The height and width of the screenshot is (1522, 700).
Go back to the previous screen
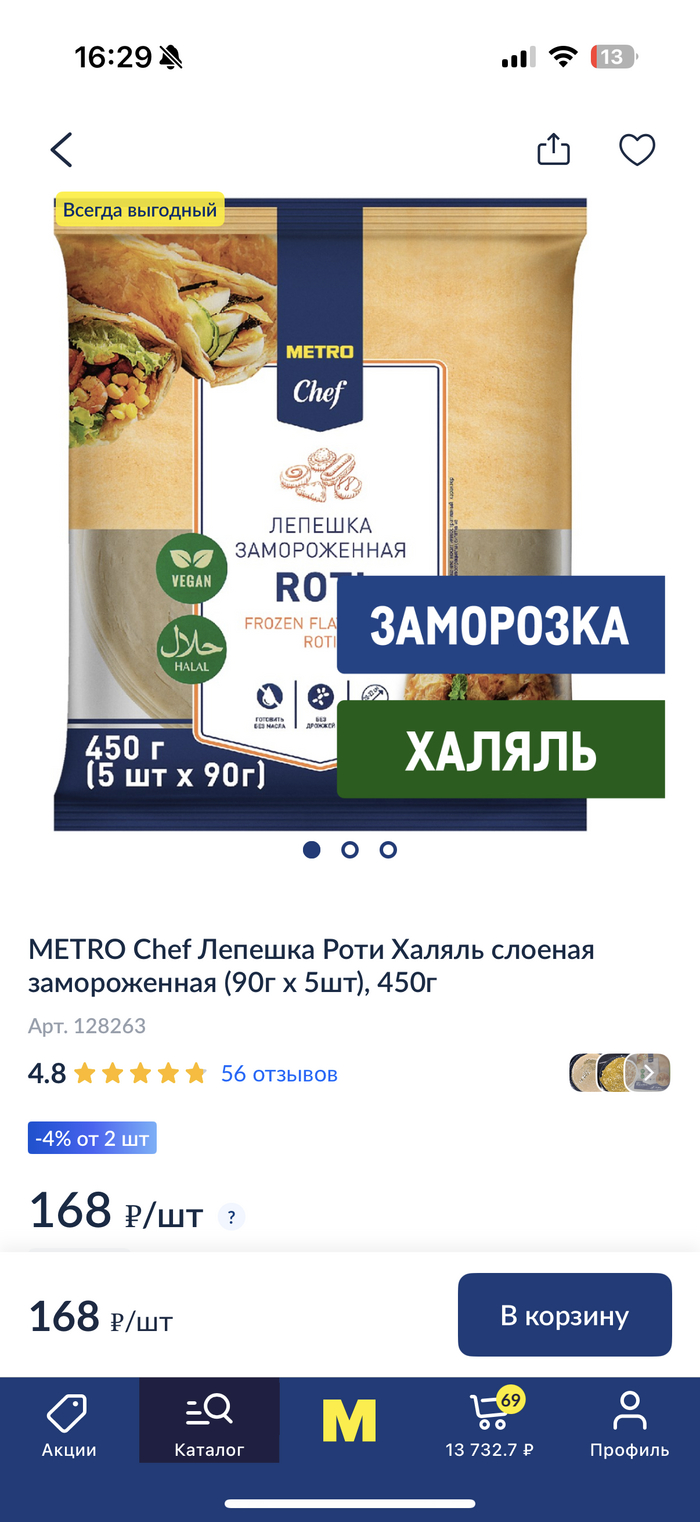click(x=62, y=150)
